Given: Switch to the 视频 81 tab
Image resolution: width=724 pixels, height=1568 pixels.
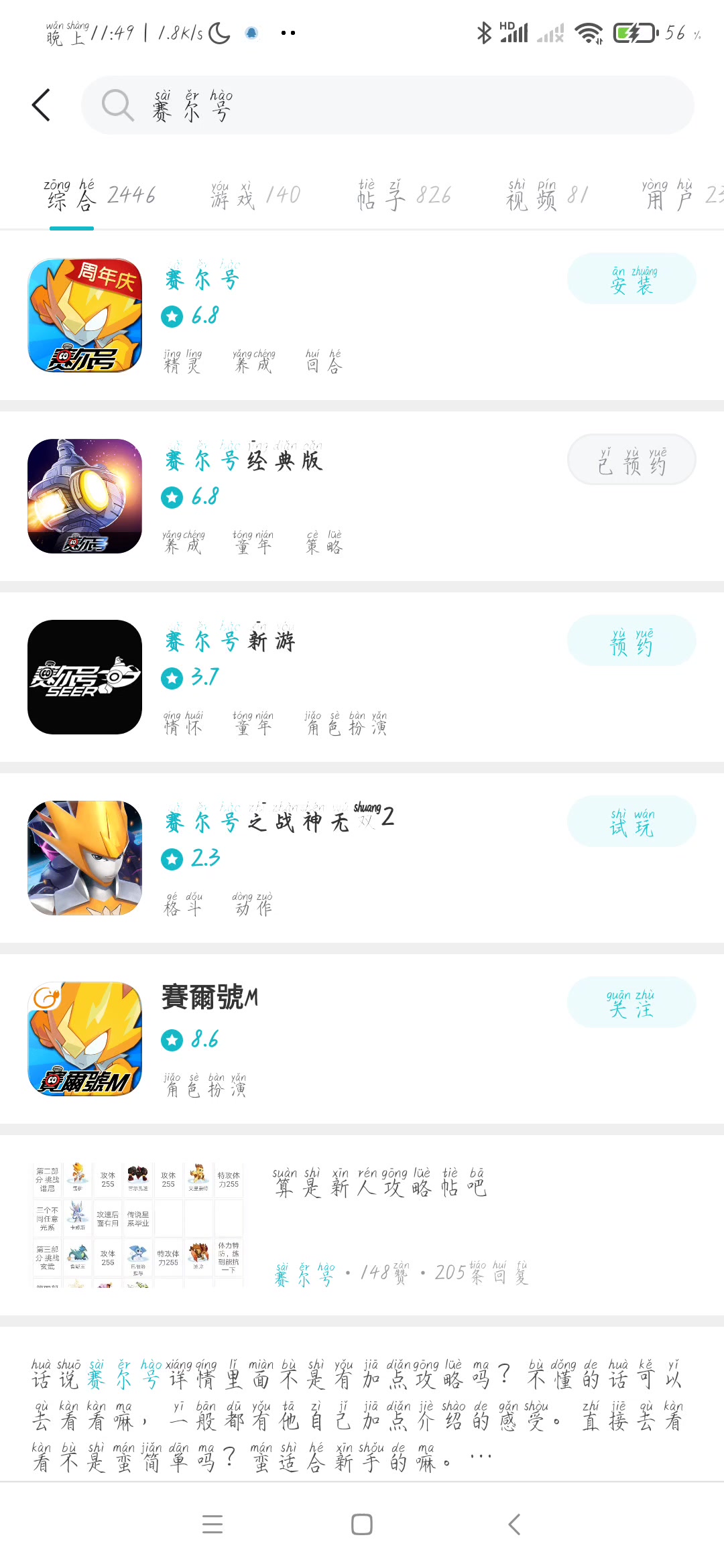Looking at the screenshot, I should pos(547,196).
